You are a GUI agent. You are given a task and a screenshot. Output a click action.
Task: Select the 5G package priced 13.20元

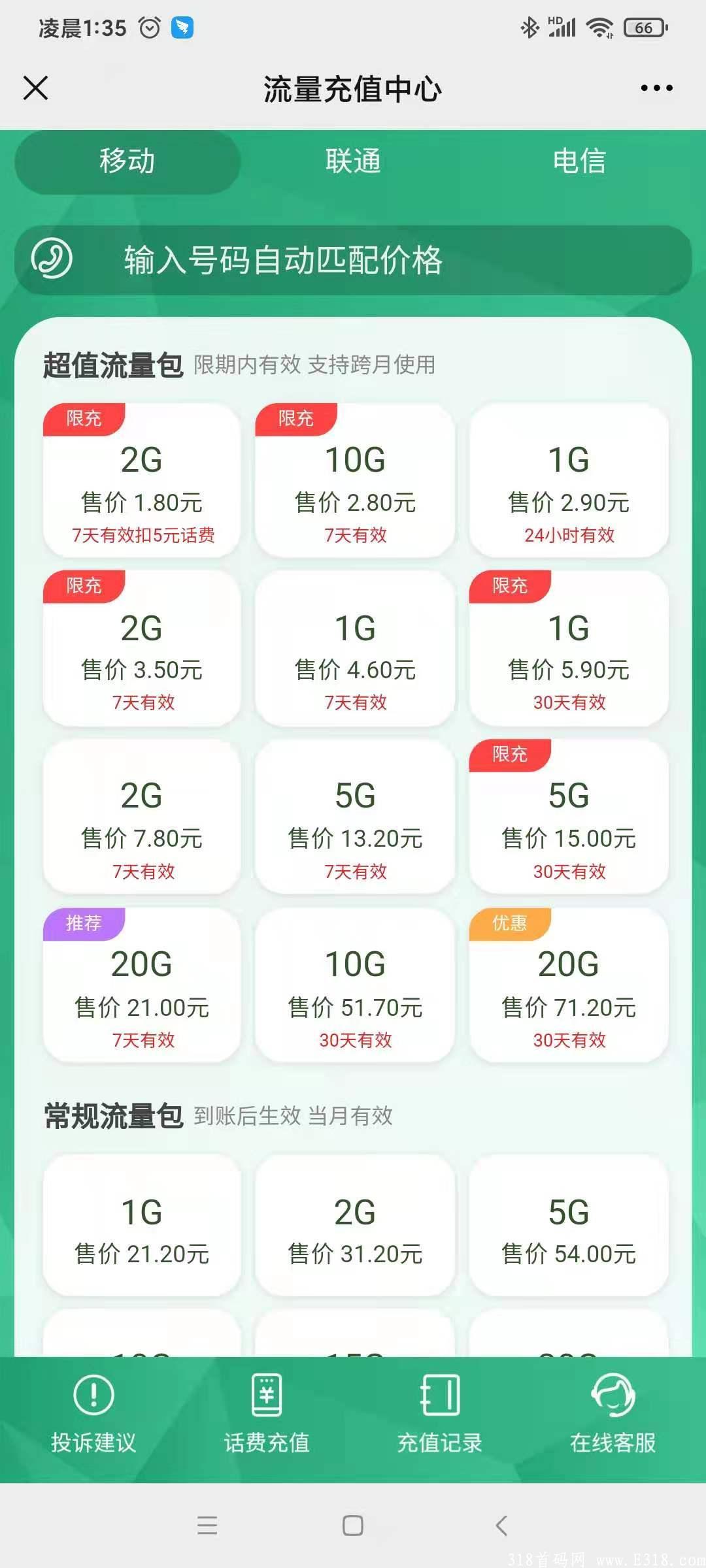(355, 817)
